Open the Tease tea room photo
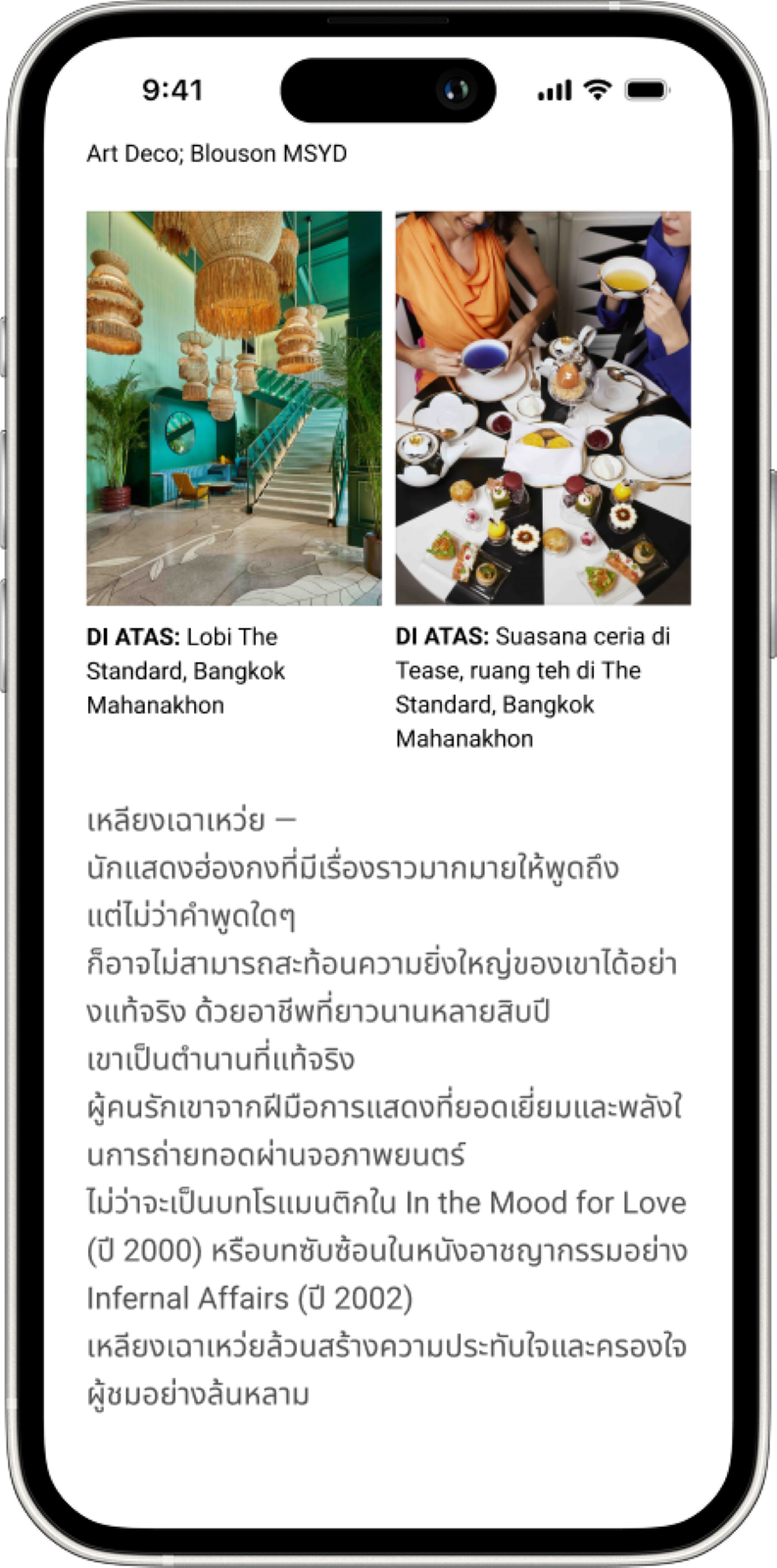Image resolution: width=777 pixels, height=1568 pixels. point(543,408)
